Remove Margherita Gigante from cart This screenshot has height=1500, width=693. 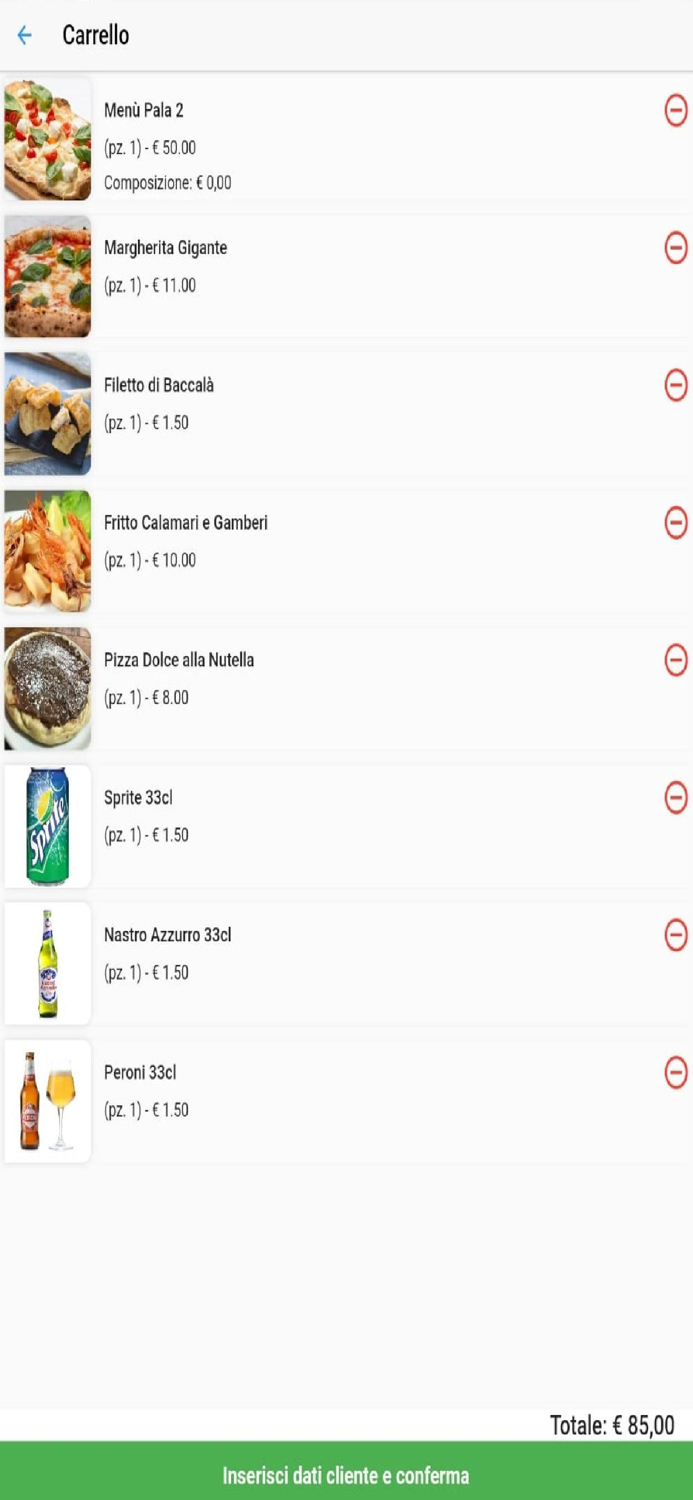pyautogui.click(x=676, y=247)
